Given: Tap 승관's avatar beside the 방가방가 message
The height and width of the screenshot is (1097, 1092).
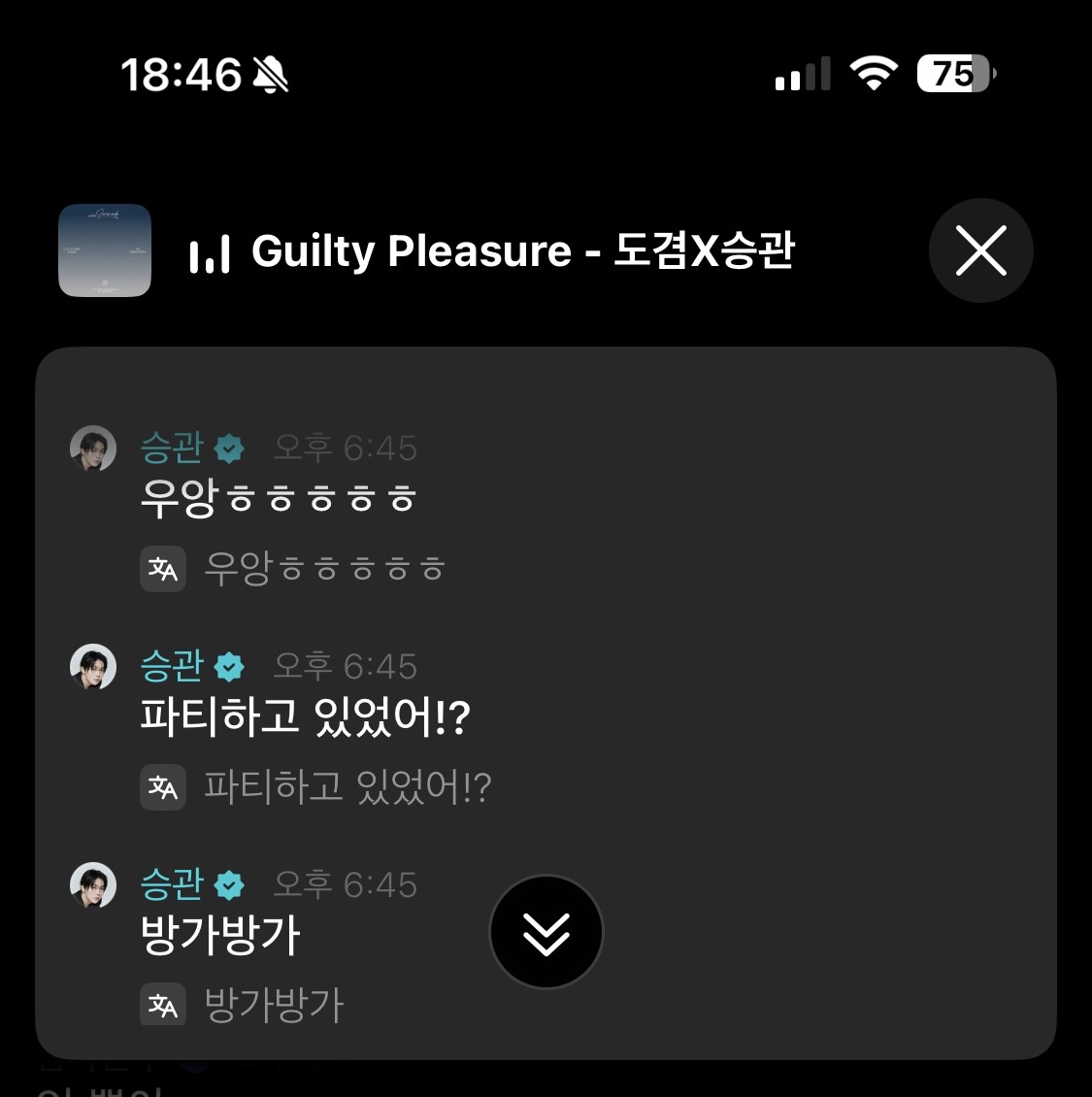Looking at the screenshot, I should tap(93, 885).
